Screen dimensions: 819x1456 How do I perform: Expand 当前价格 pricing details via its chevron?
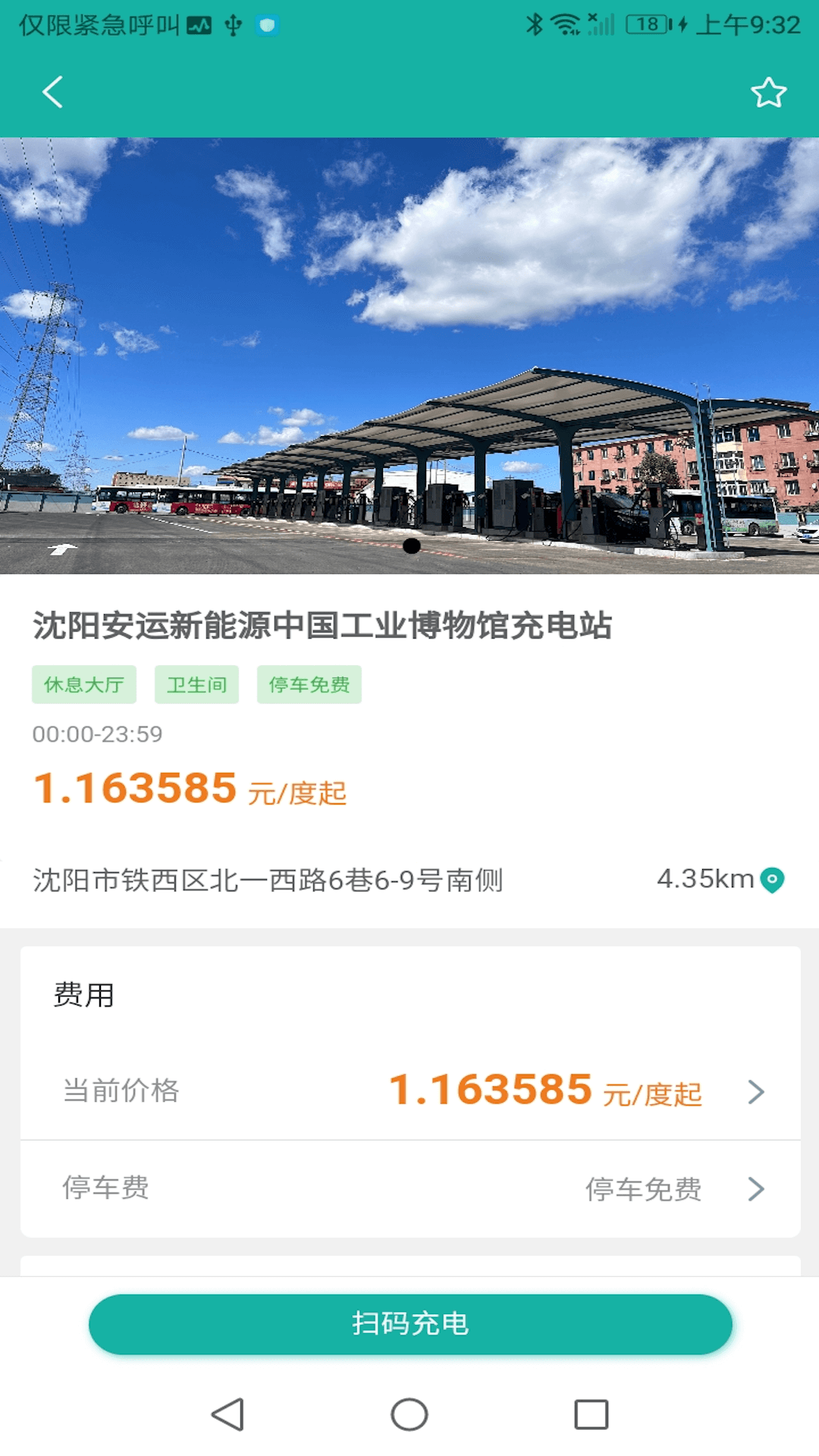[756, 1092]
